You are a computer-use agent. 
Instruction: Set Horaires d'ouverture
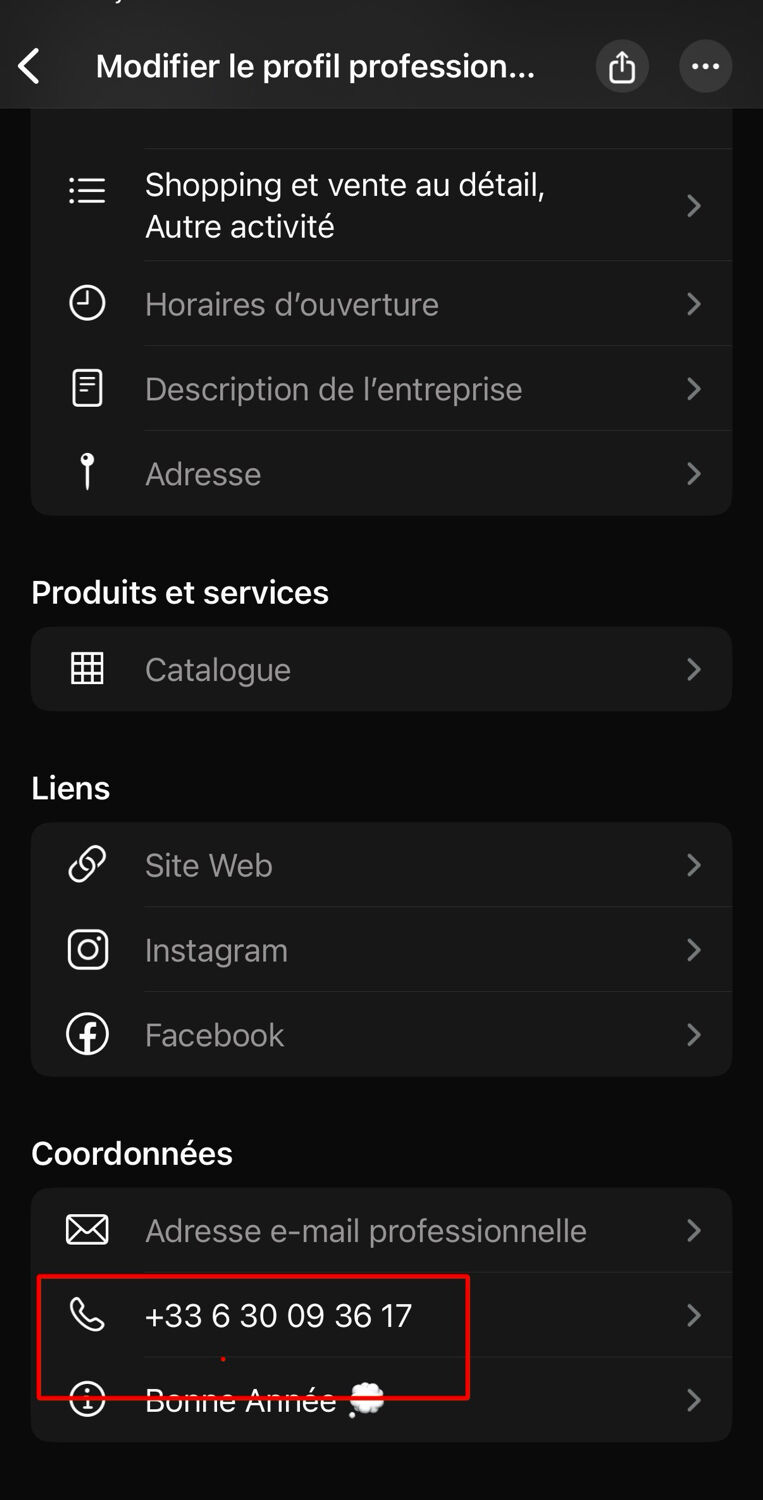(380, 304)
